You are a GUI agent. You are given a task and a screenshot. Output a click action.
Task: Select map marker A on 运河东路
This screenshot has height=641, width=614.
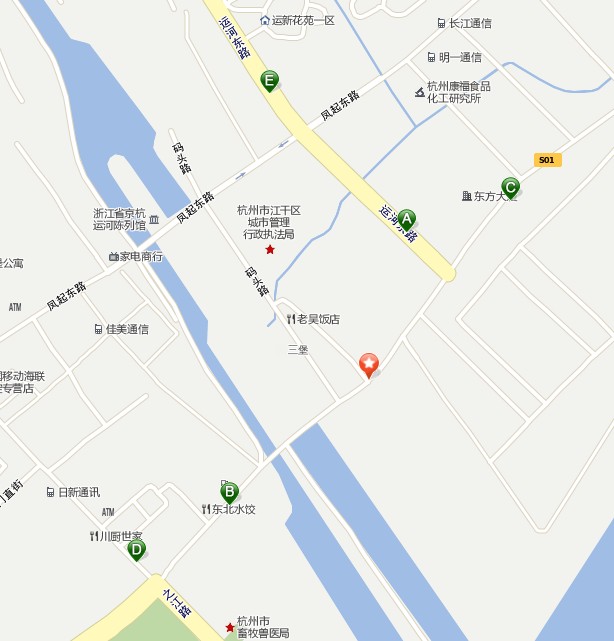(406, 219)
